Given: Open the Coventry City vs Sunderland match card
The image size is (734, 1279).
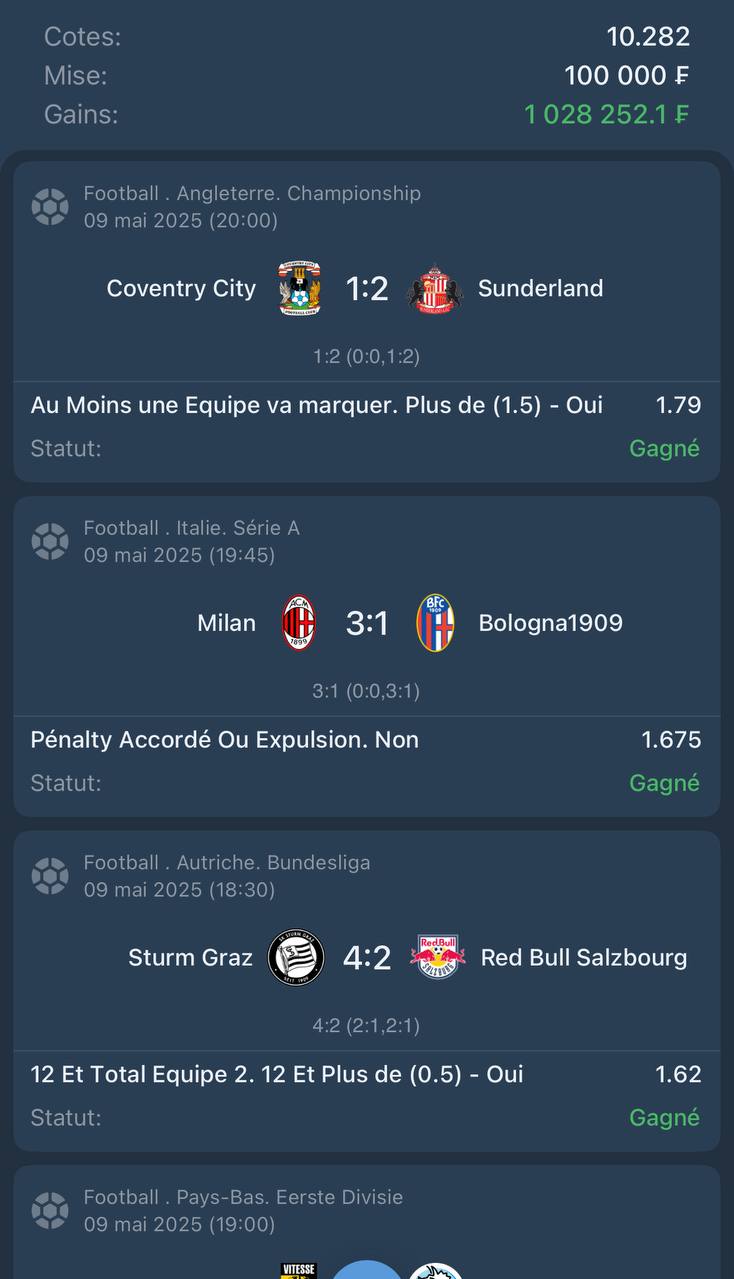Looking at the screenshot, I should pyautogui.click(x=367, y=322).
